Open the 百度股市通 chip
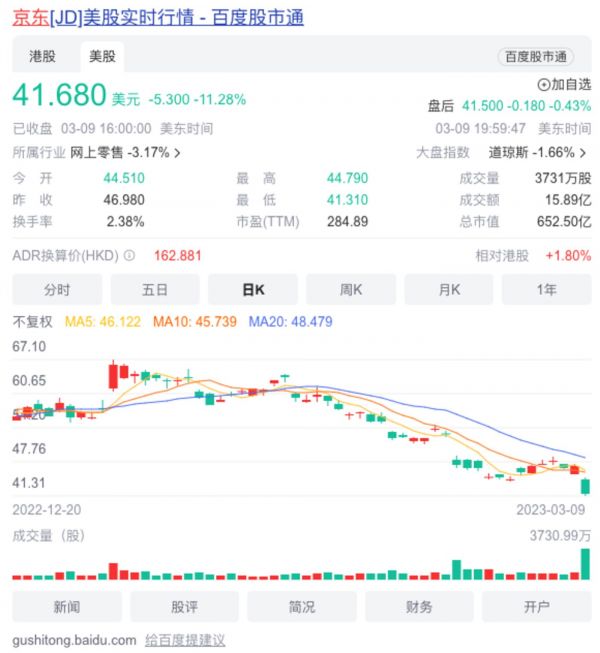This screenshot has width=600, height=653. (x=534, y=57)
